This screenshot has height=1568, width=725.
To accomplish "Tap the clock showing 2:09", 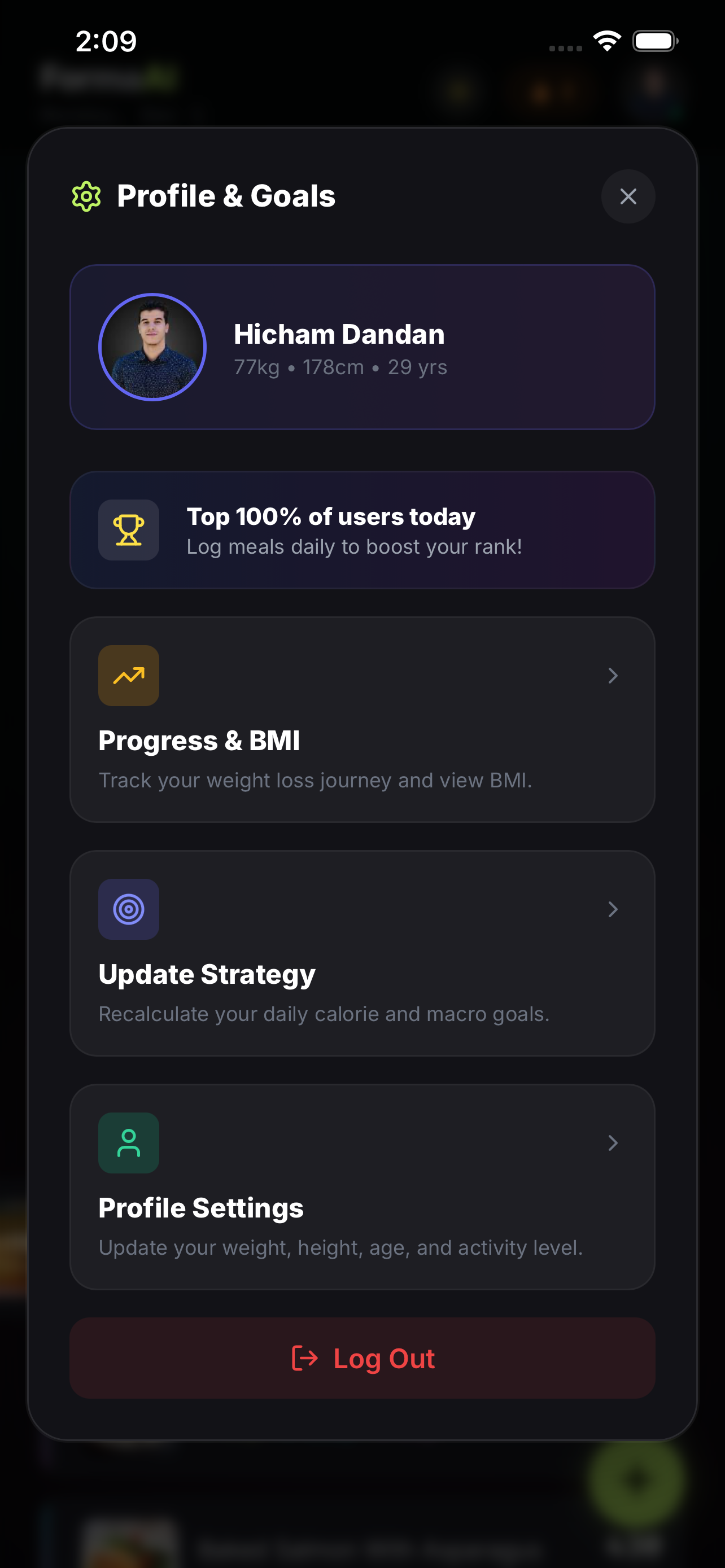I will pos(106,40).
